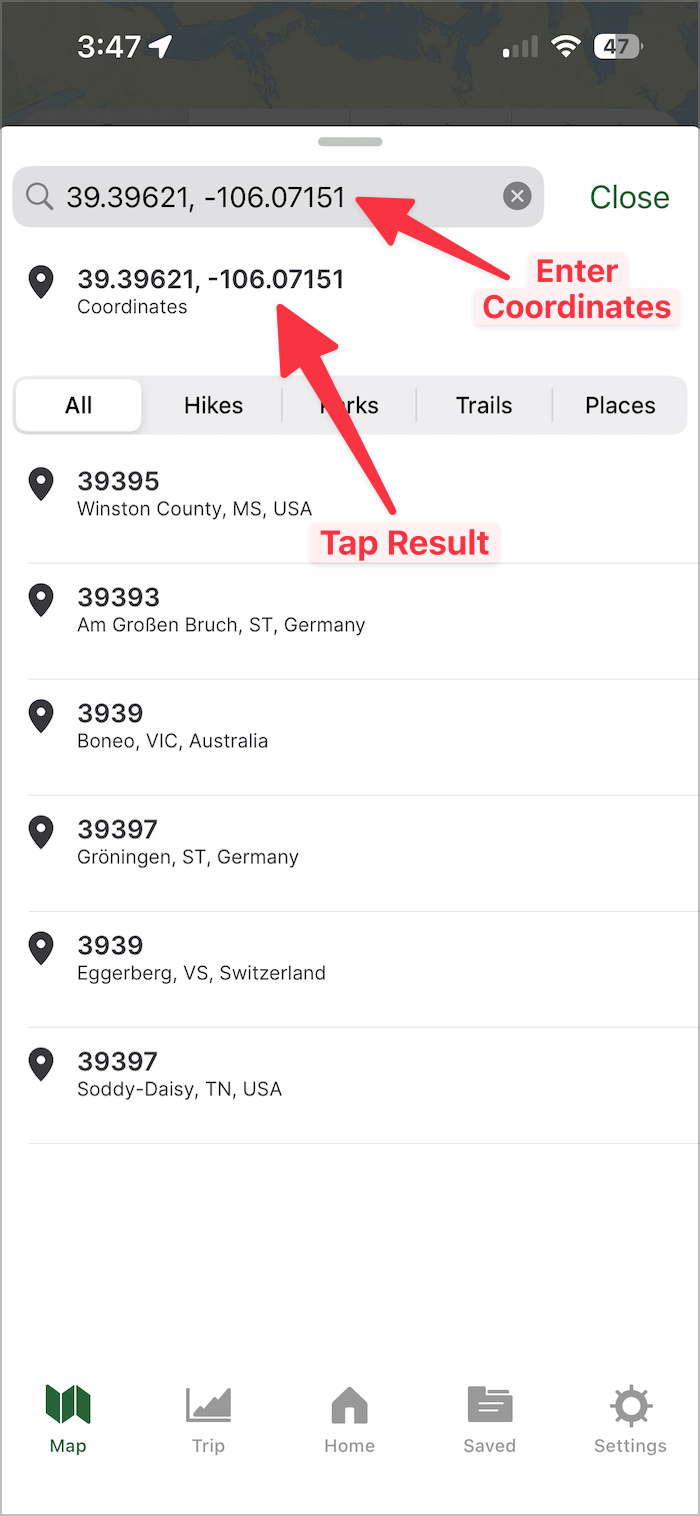Choose the Am Großen Bruch, Germany result
Viewport: 700px width, 1516px height.
220,610
